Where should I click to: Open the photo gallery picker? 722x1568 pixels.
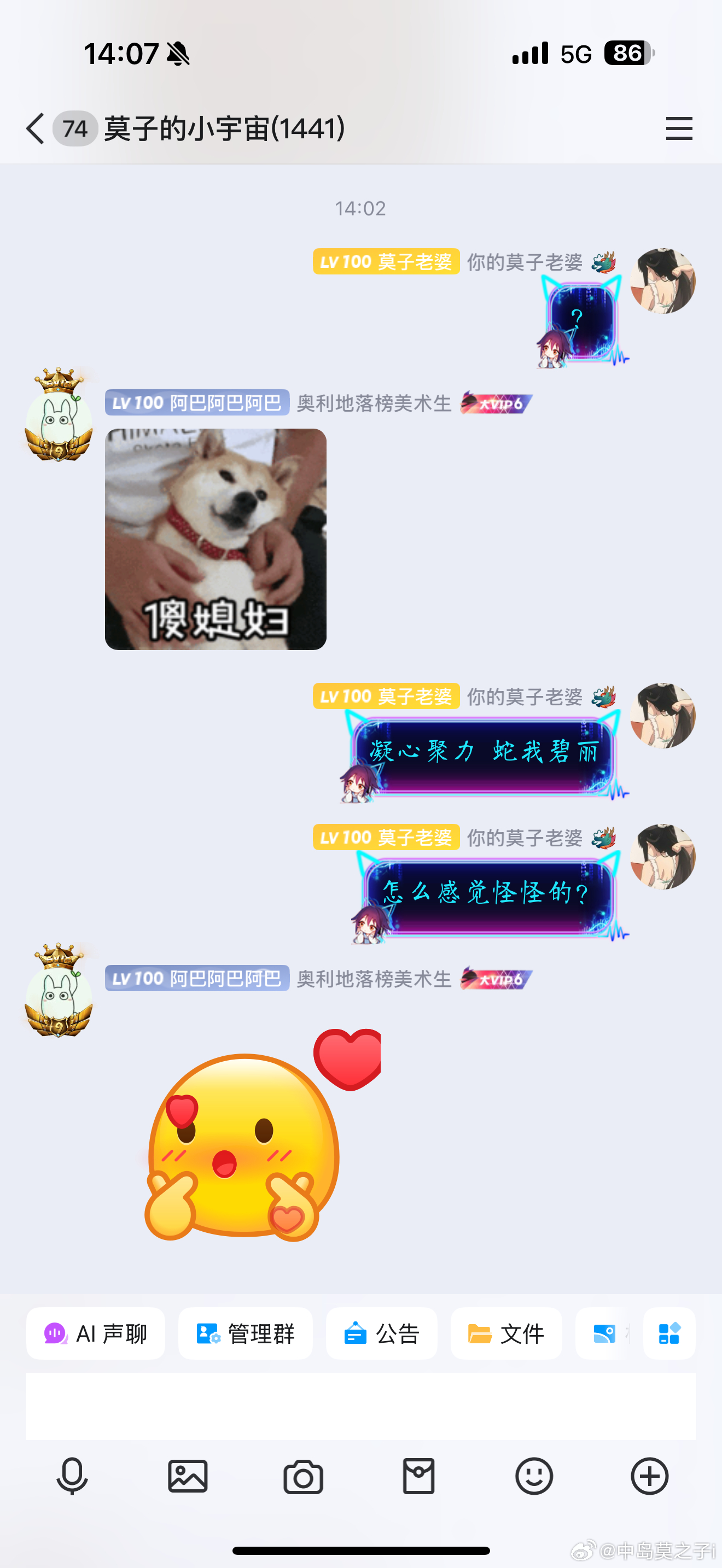(188, 1476)
